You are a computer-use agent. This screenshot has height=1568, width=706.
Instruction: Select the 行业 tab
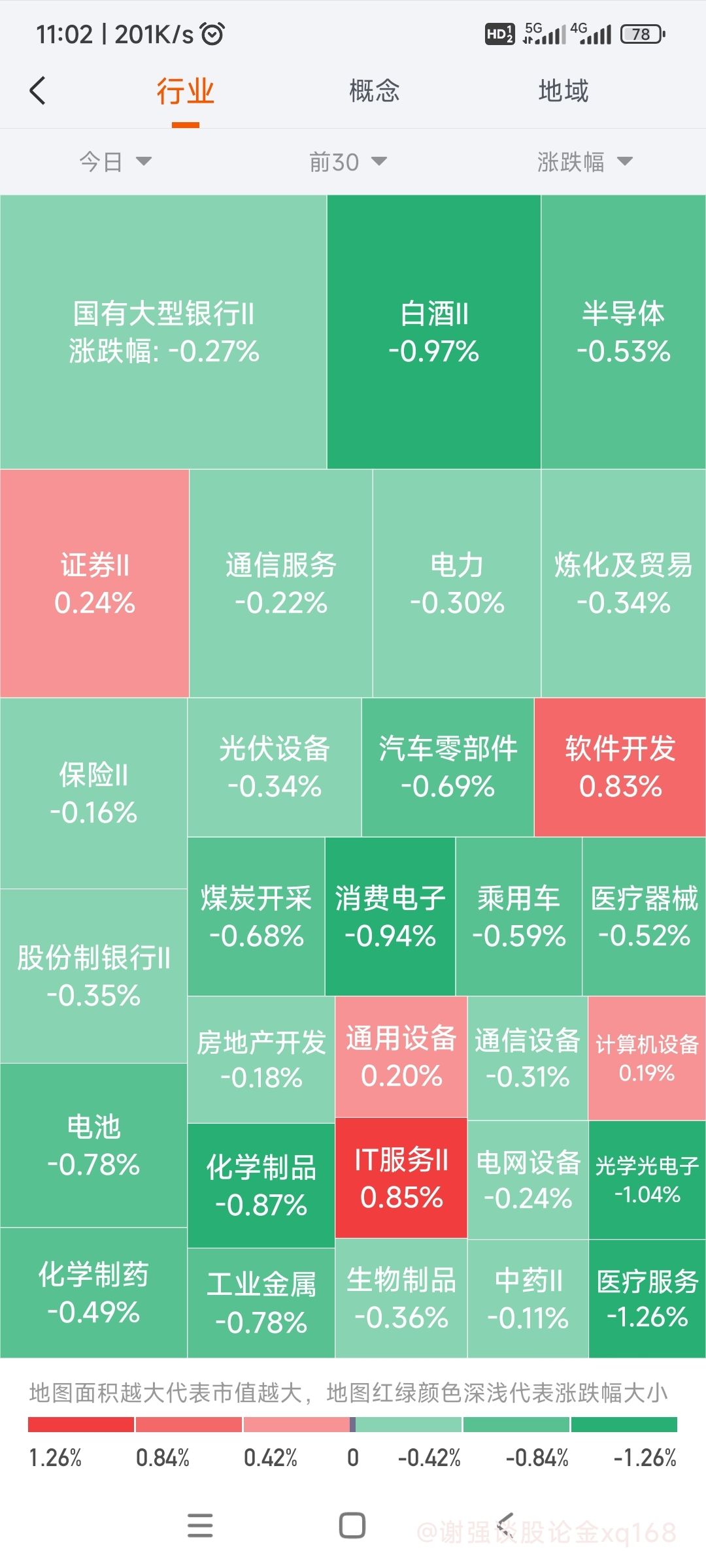(x=186, y=91)
